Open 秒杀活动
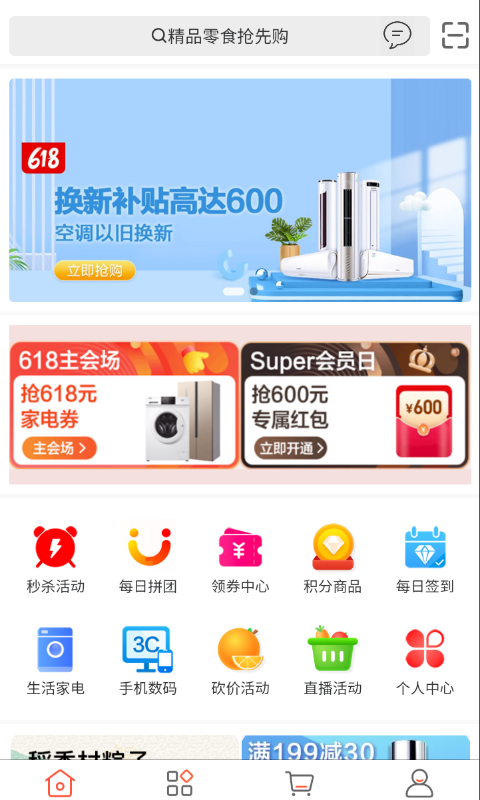The image size is (480, 800). click(56, 560)
